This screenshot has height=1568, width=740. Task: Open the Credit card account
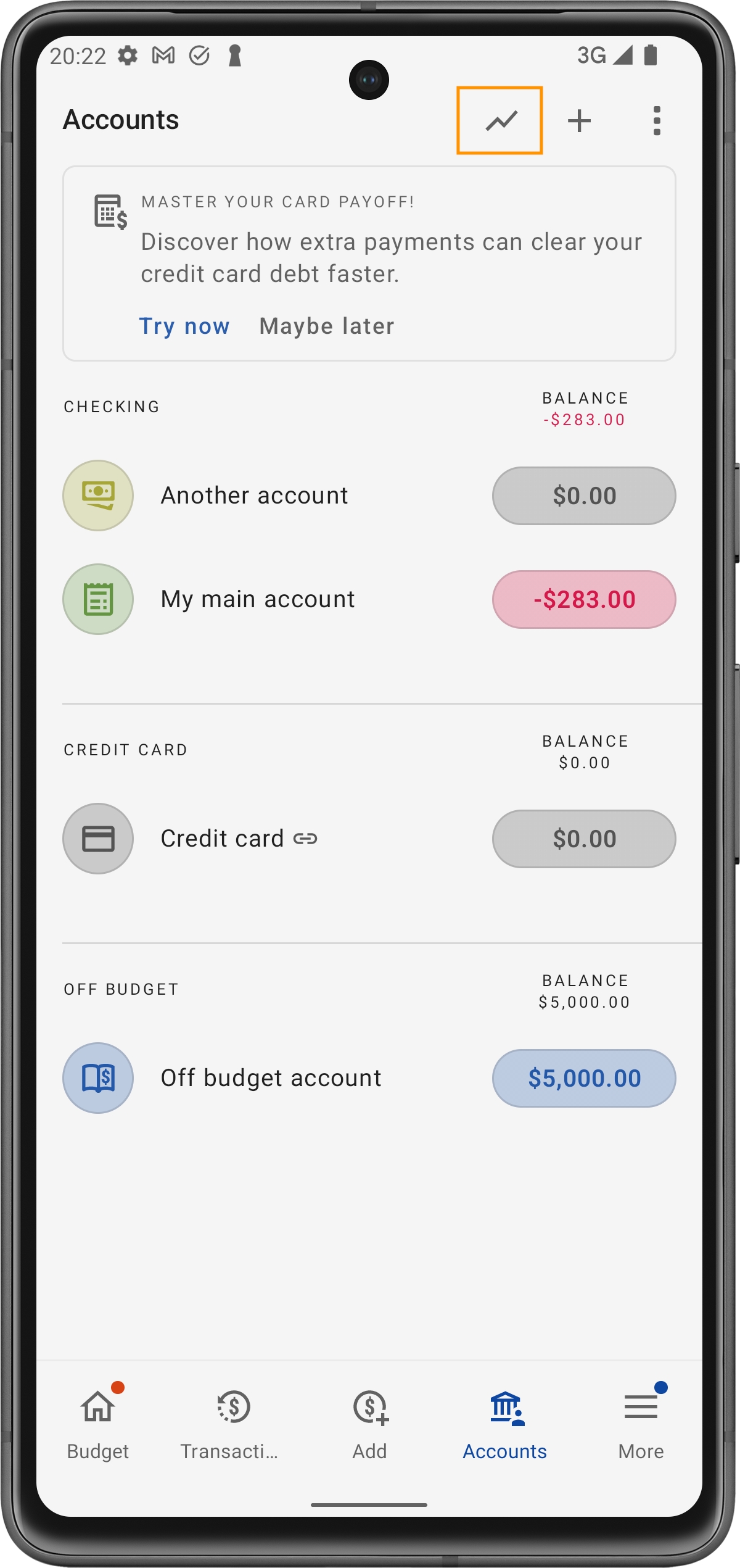[222, 839]
